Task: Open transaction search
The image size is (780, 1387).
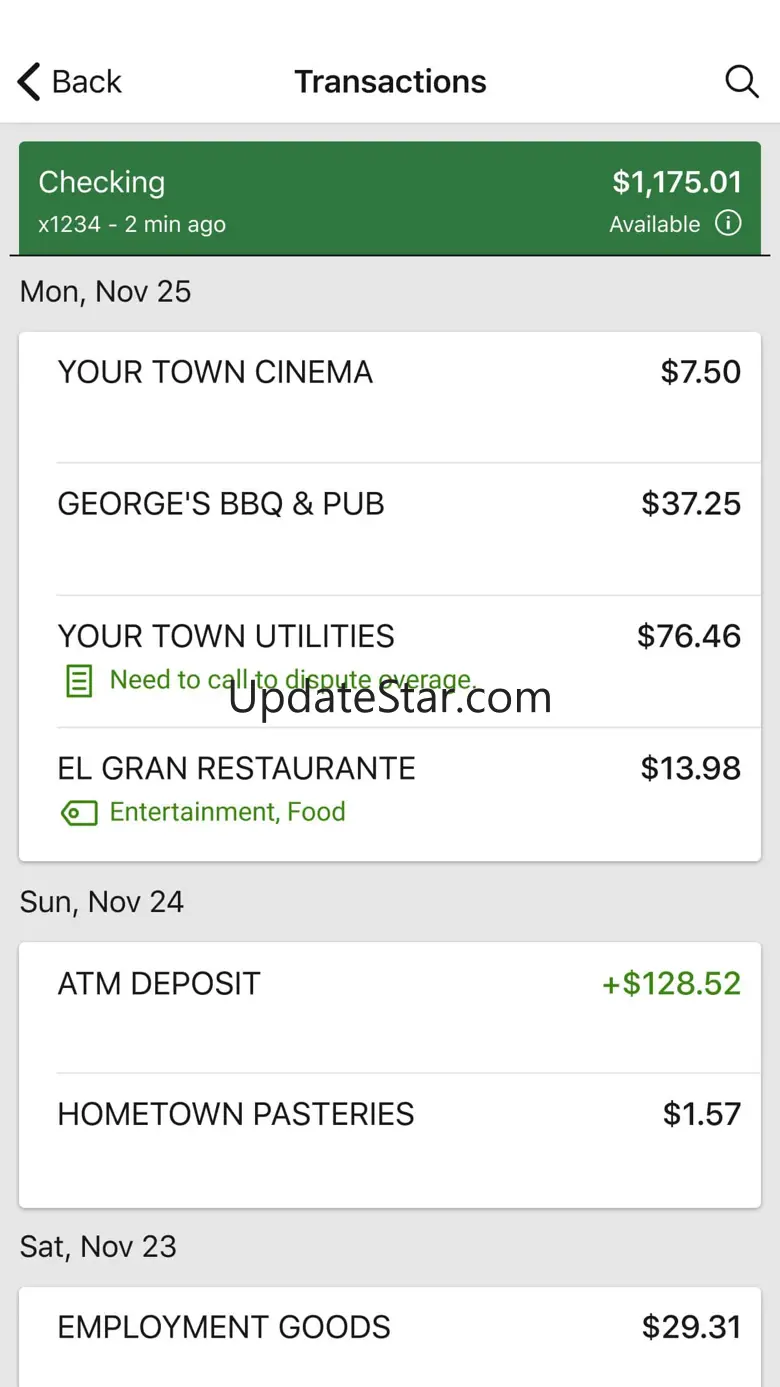Action: pyautogui.click(x=741, y=82)
